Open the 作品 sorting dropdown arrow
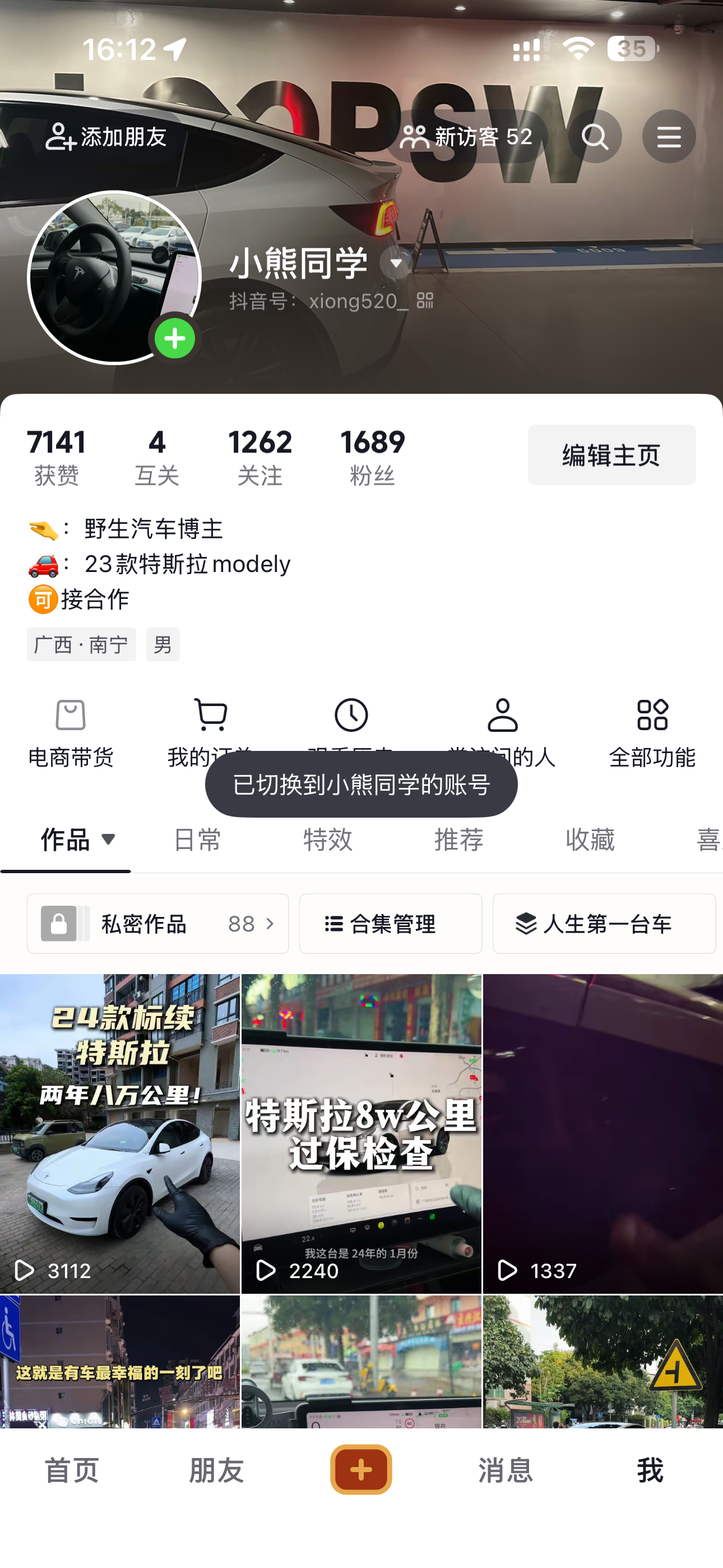The image size is (723, 1568). tap(108, 840)
